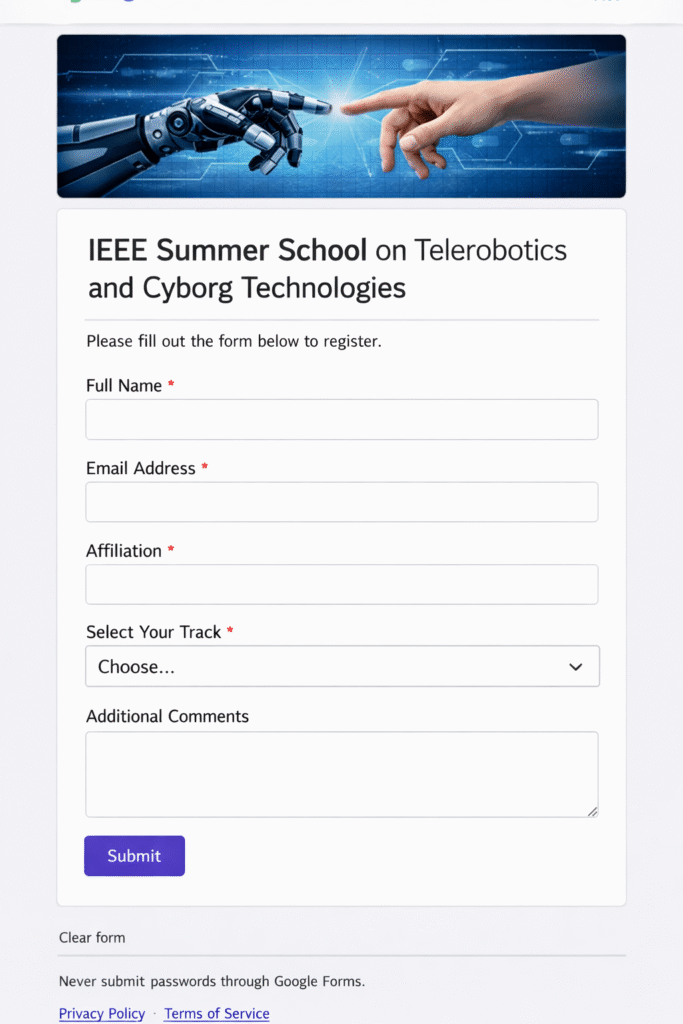Open the Privacy Policy link
The image size is (683, 1024).
[x=102, y=1013]
